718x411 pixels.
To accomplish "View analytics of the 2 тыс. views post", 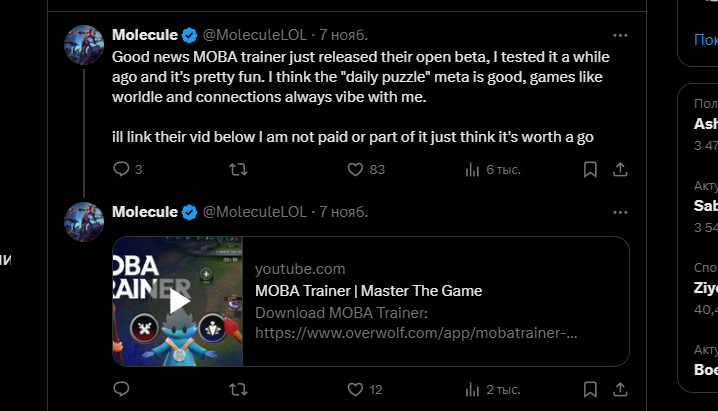I will (x=473, y=389).
